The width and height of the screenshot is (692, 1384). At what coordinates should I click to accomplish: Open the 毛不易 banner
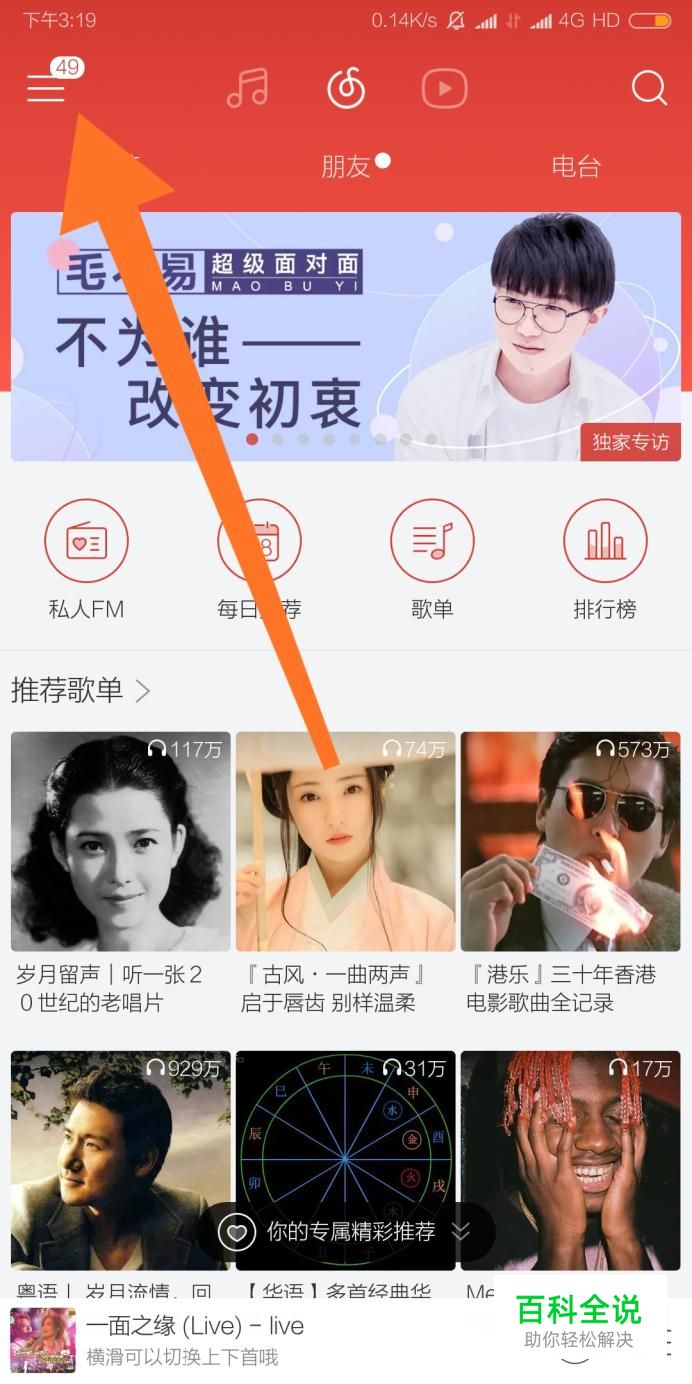[x=345, y=335]
